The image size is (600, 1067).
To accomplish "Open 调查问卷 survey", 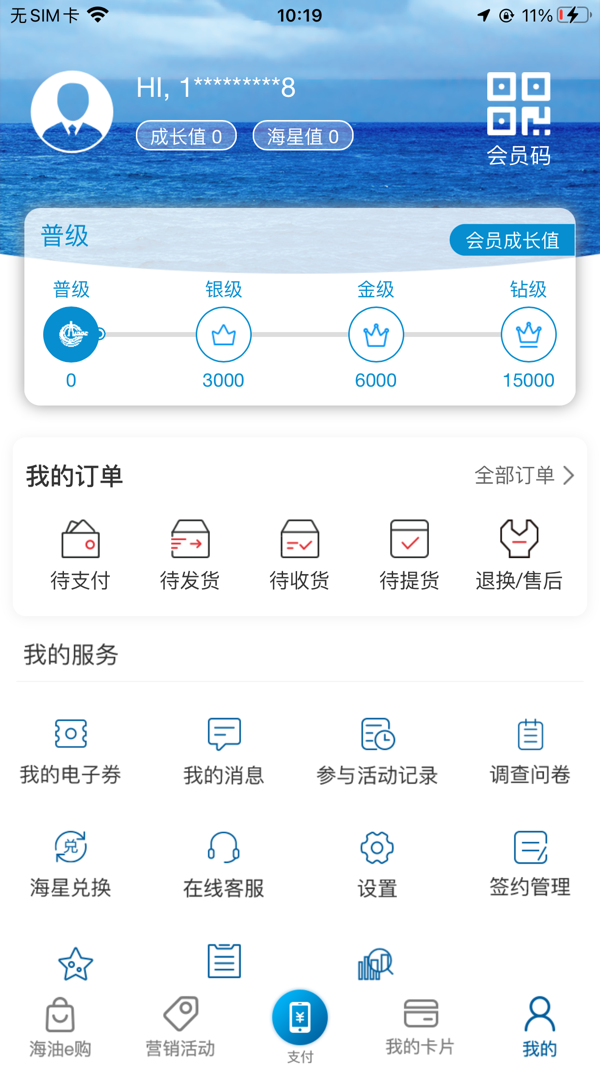I will pos(530,750).
